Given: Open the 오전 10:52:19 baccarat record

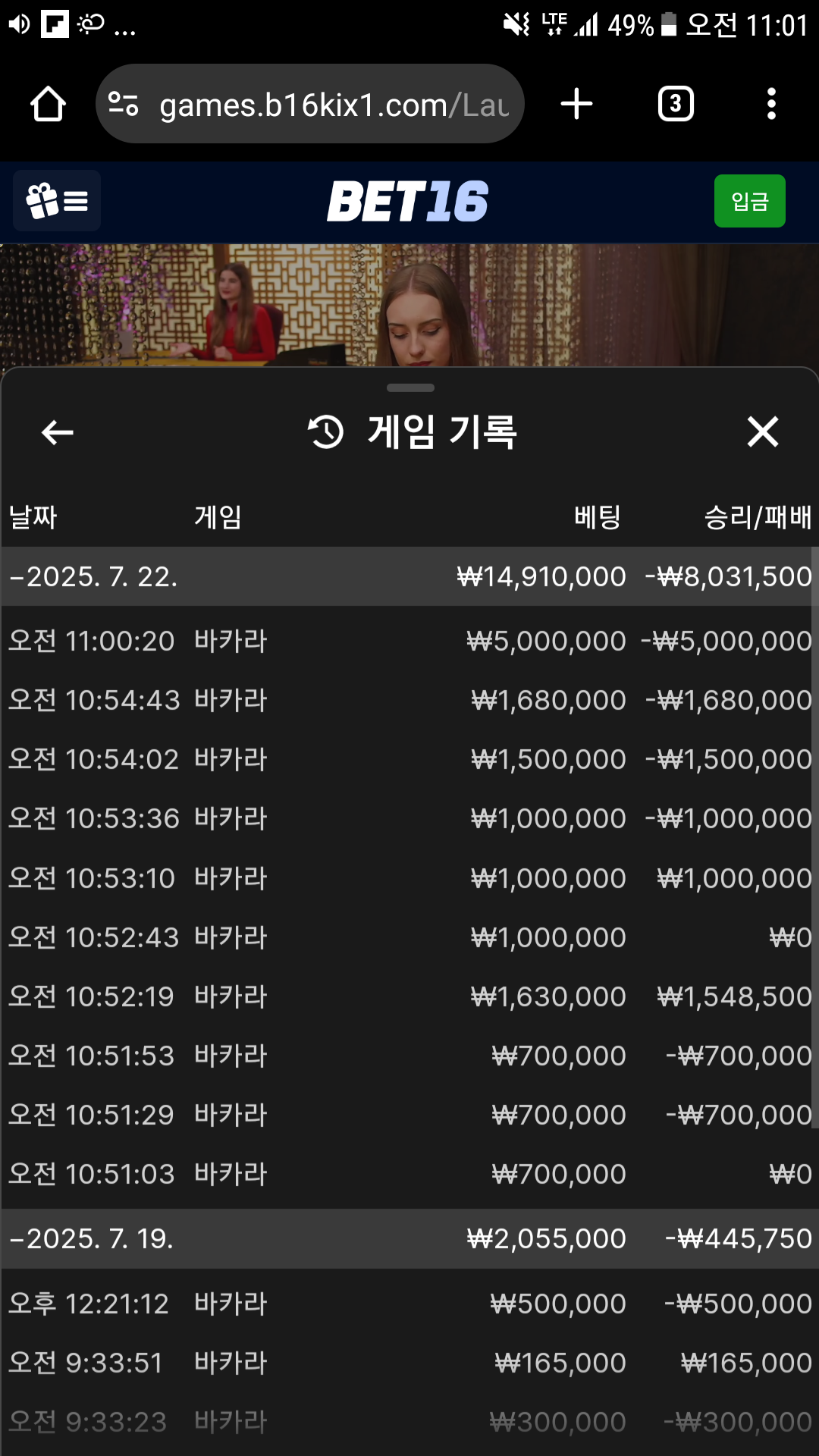Looking at the screenshot, I should tap(409, 996).
